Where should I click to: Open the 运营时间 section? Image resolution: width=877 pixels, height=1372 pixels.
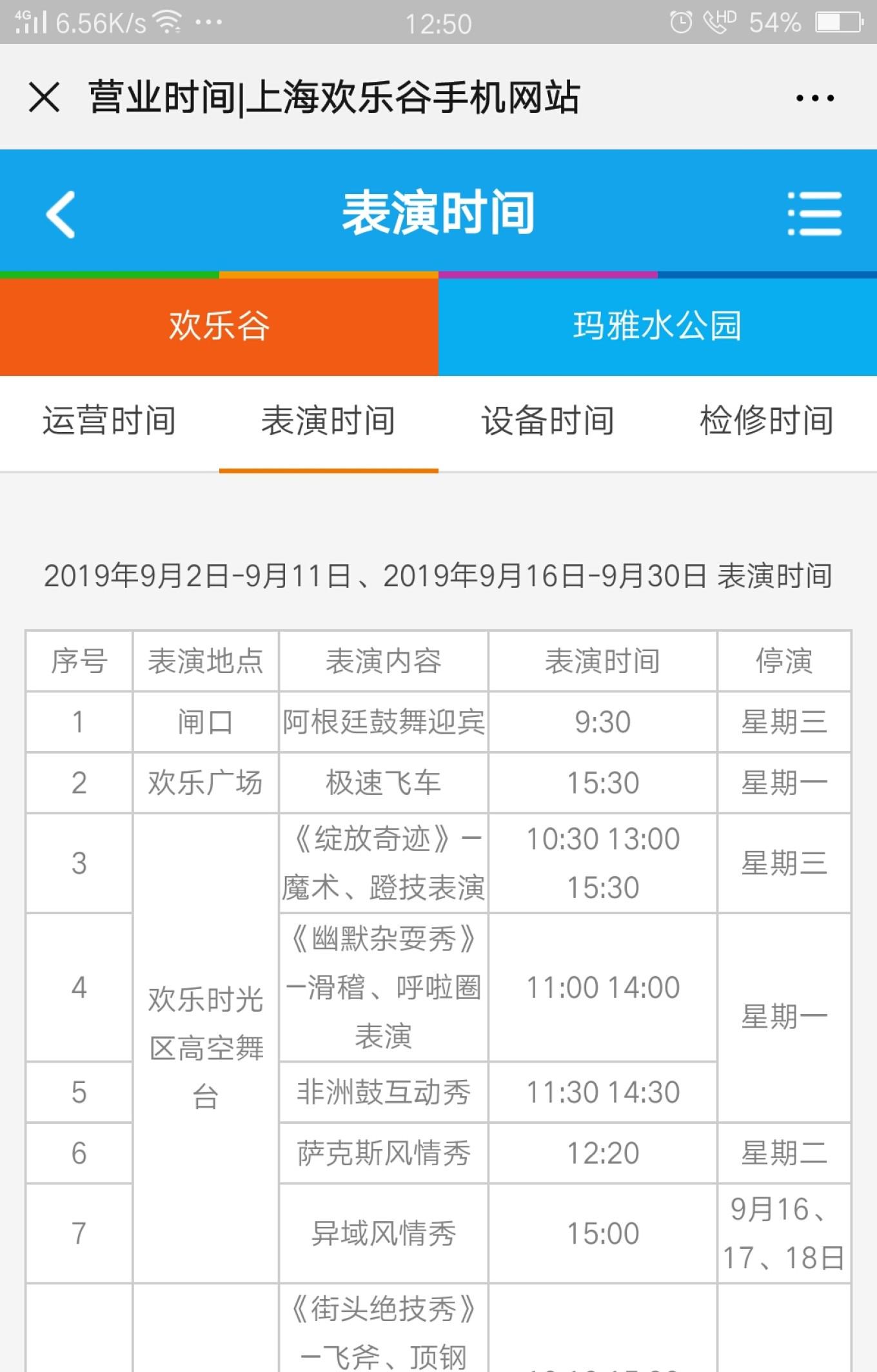111,420
